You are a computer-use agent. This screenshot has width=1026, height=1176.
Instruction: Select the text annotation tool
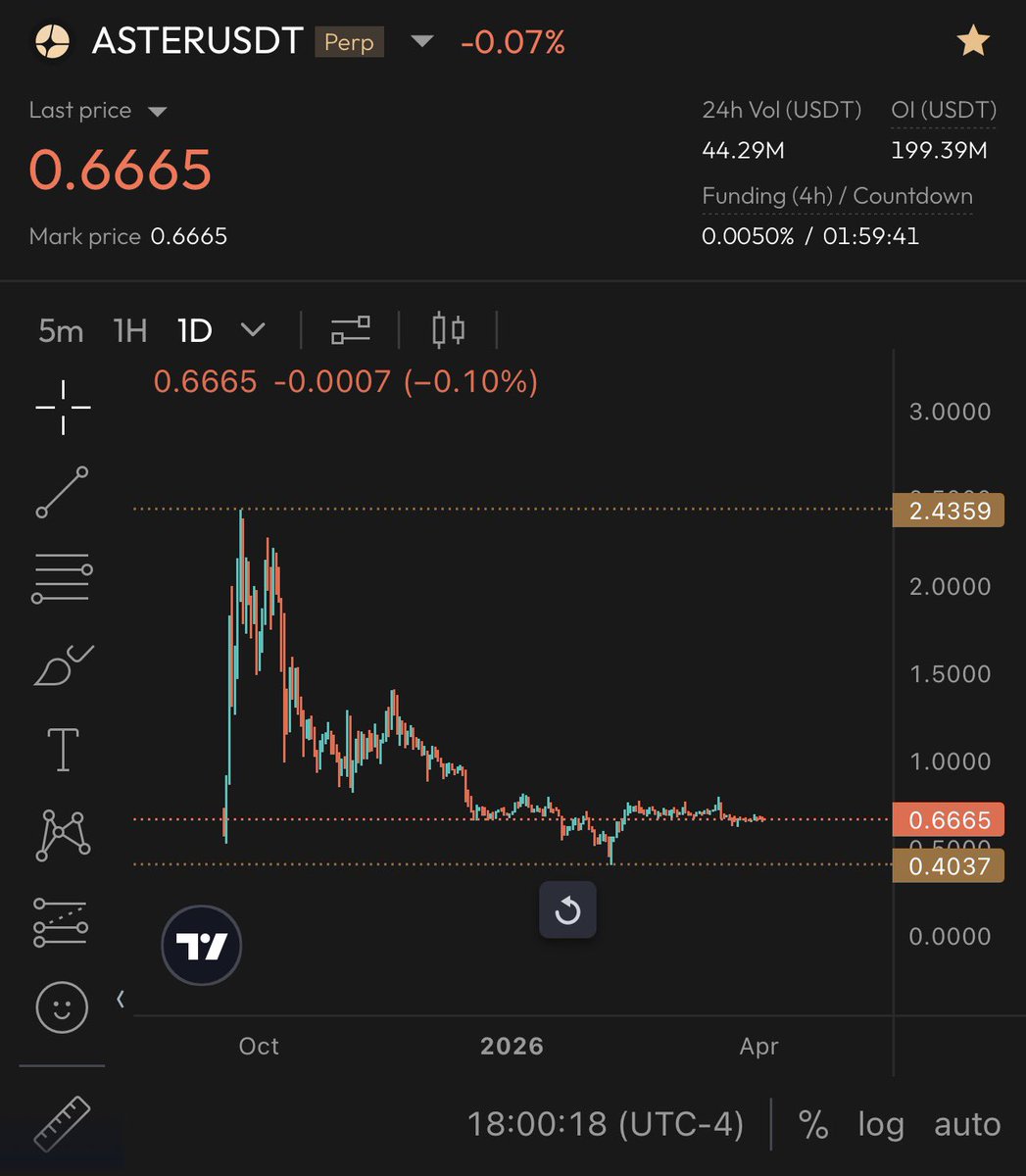[x=63, y=750]
